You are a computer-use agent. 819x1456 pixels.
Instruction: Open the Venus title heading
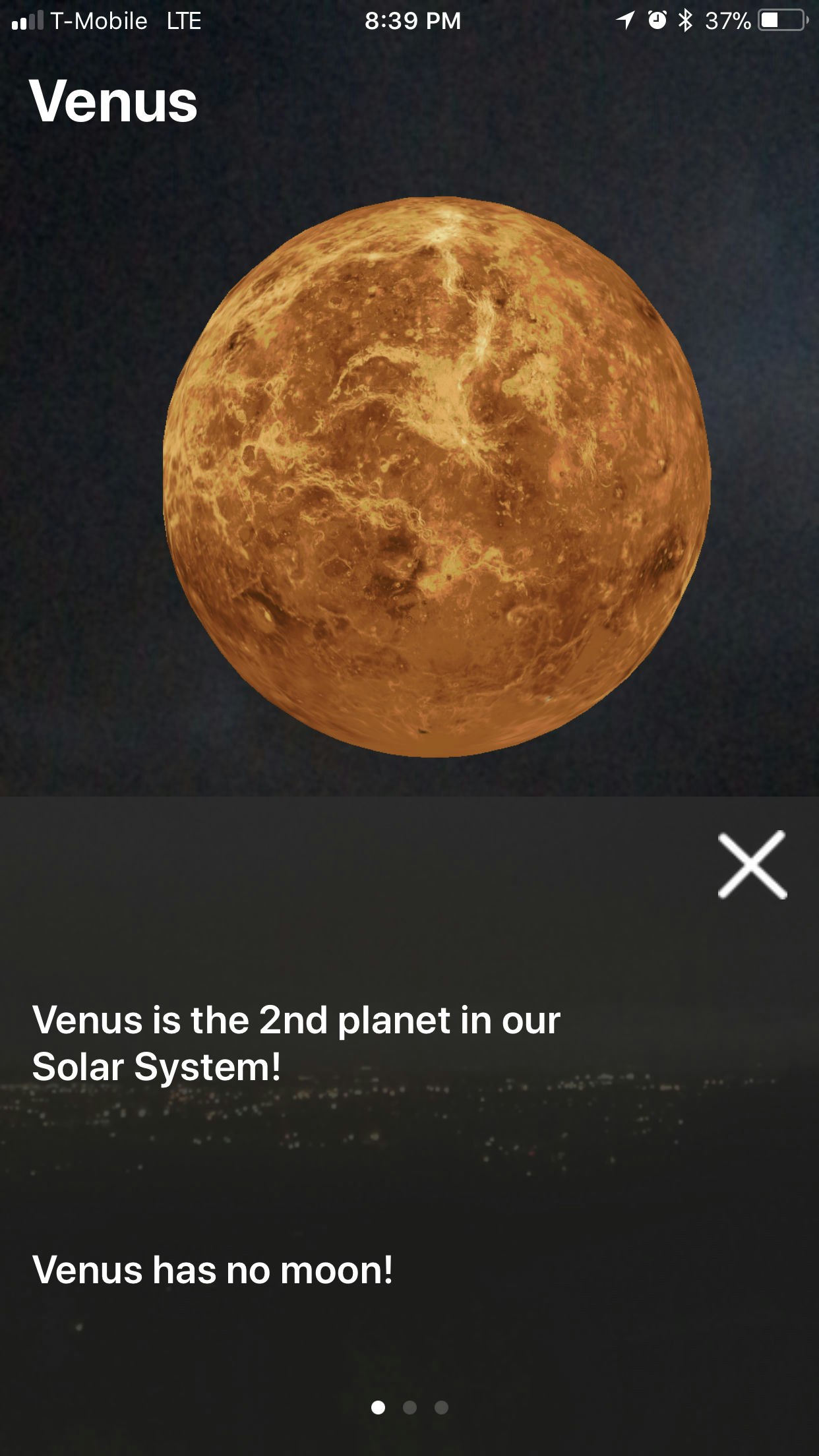coord(112,101)
